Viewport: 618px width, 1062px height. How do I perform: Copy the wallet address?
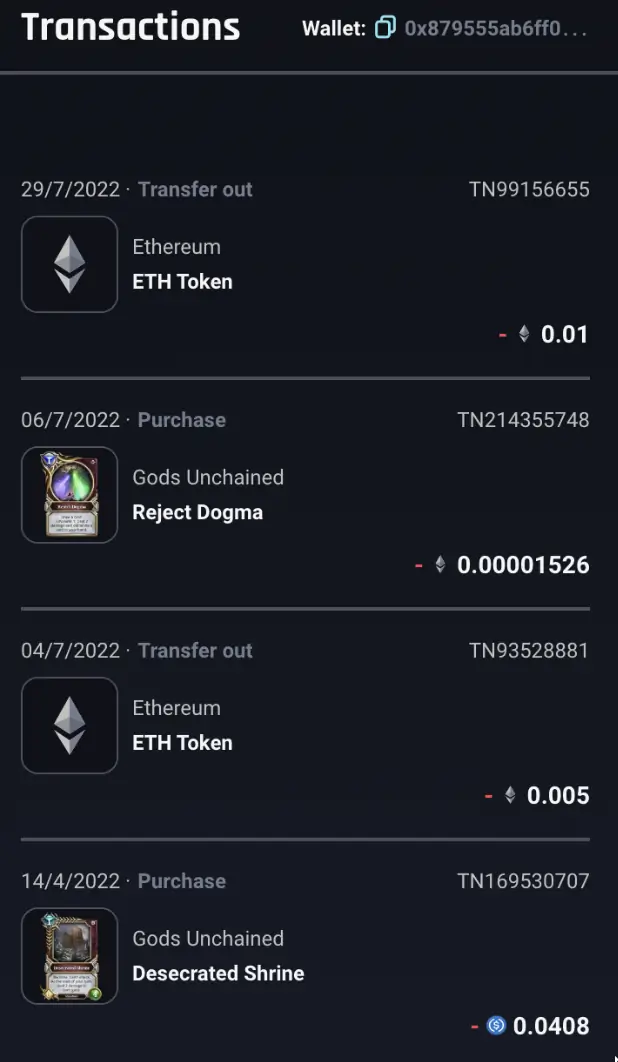pyautogui.click(x=385, y=28)
